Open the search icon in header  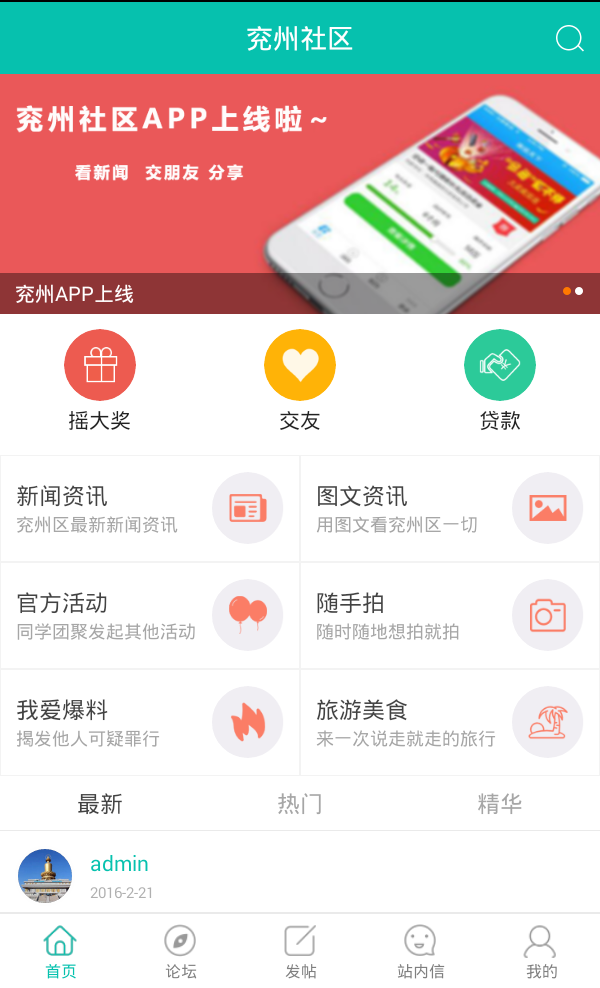pyautogui.click(x=569, y=38)
